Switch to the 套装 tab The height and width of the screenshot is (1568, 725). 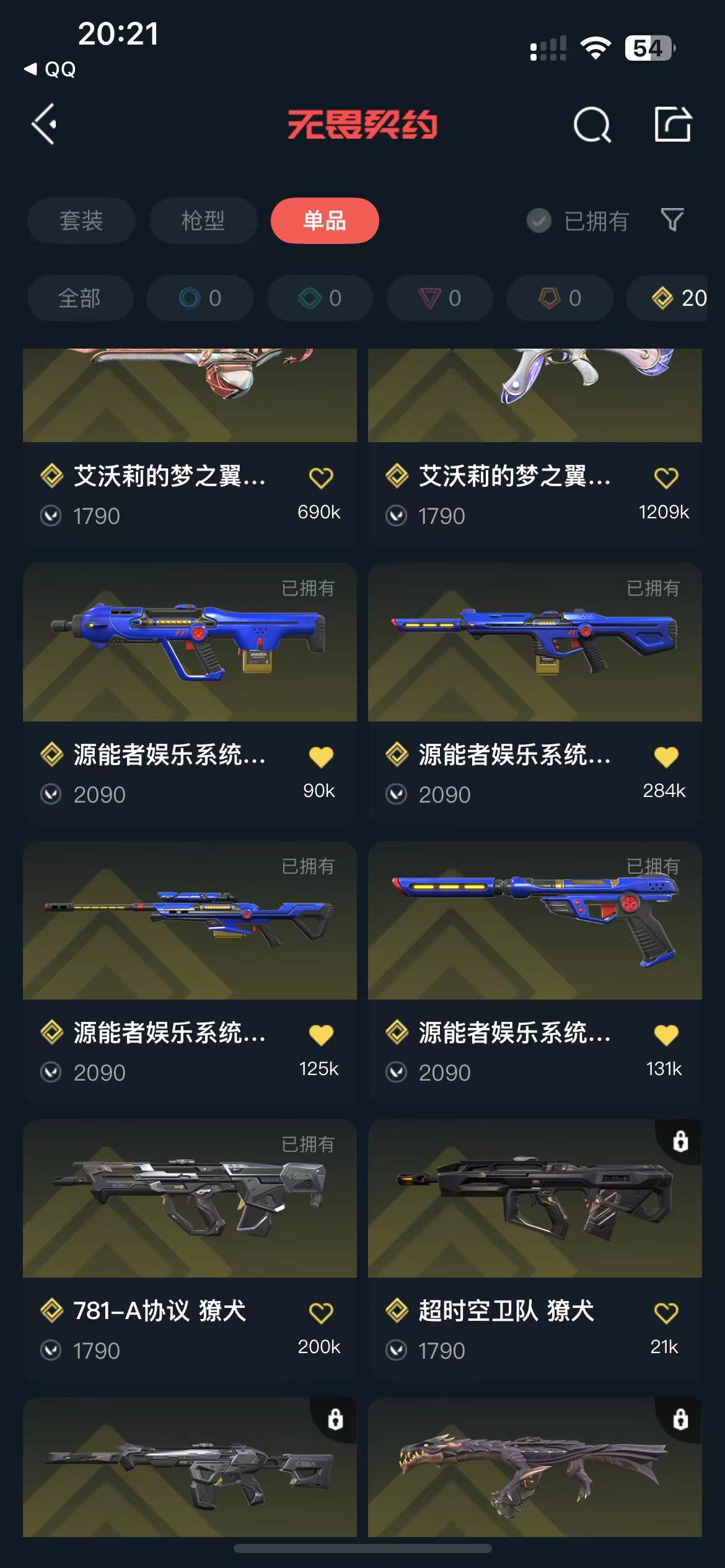[x=81, y=221]
